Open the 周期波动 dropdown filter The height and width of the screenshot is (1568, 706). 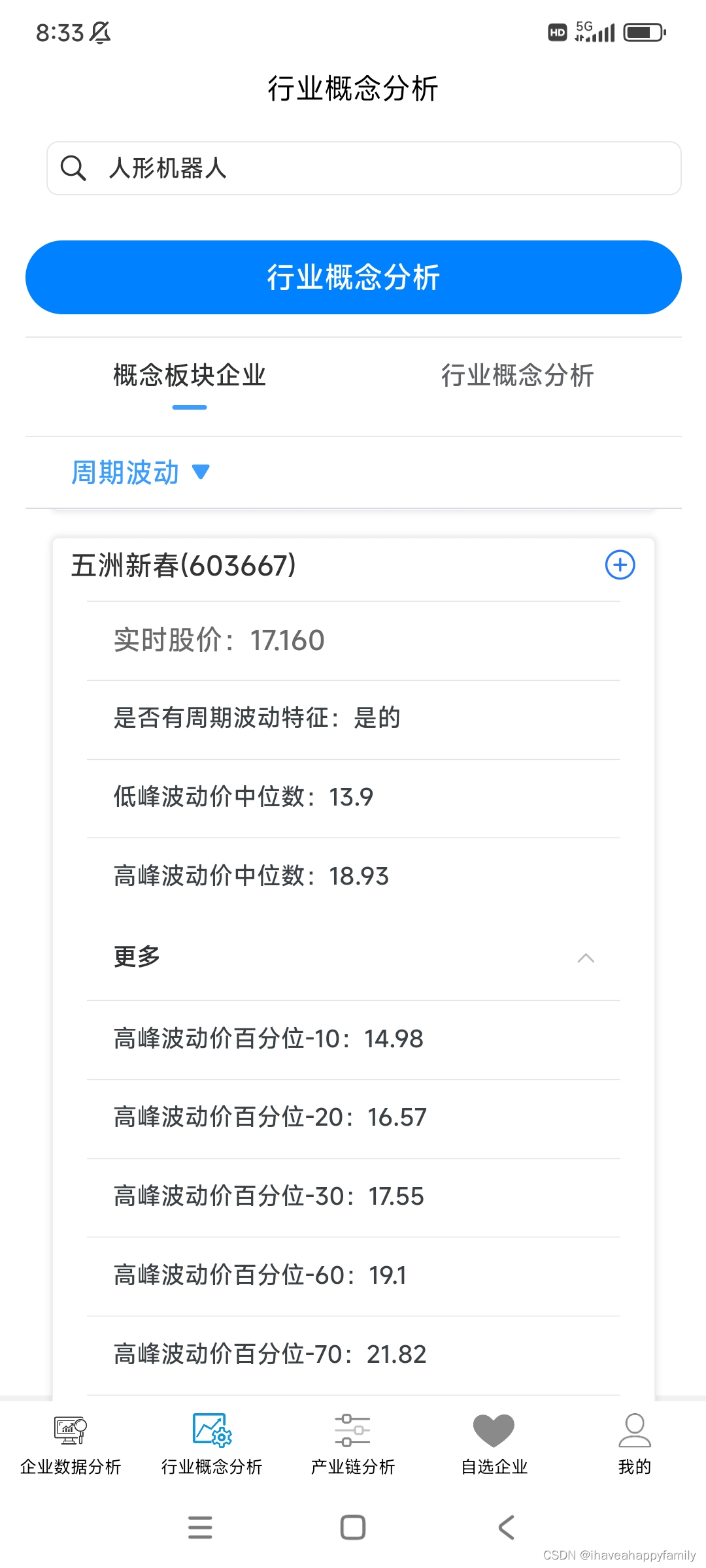140,472
